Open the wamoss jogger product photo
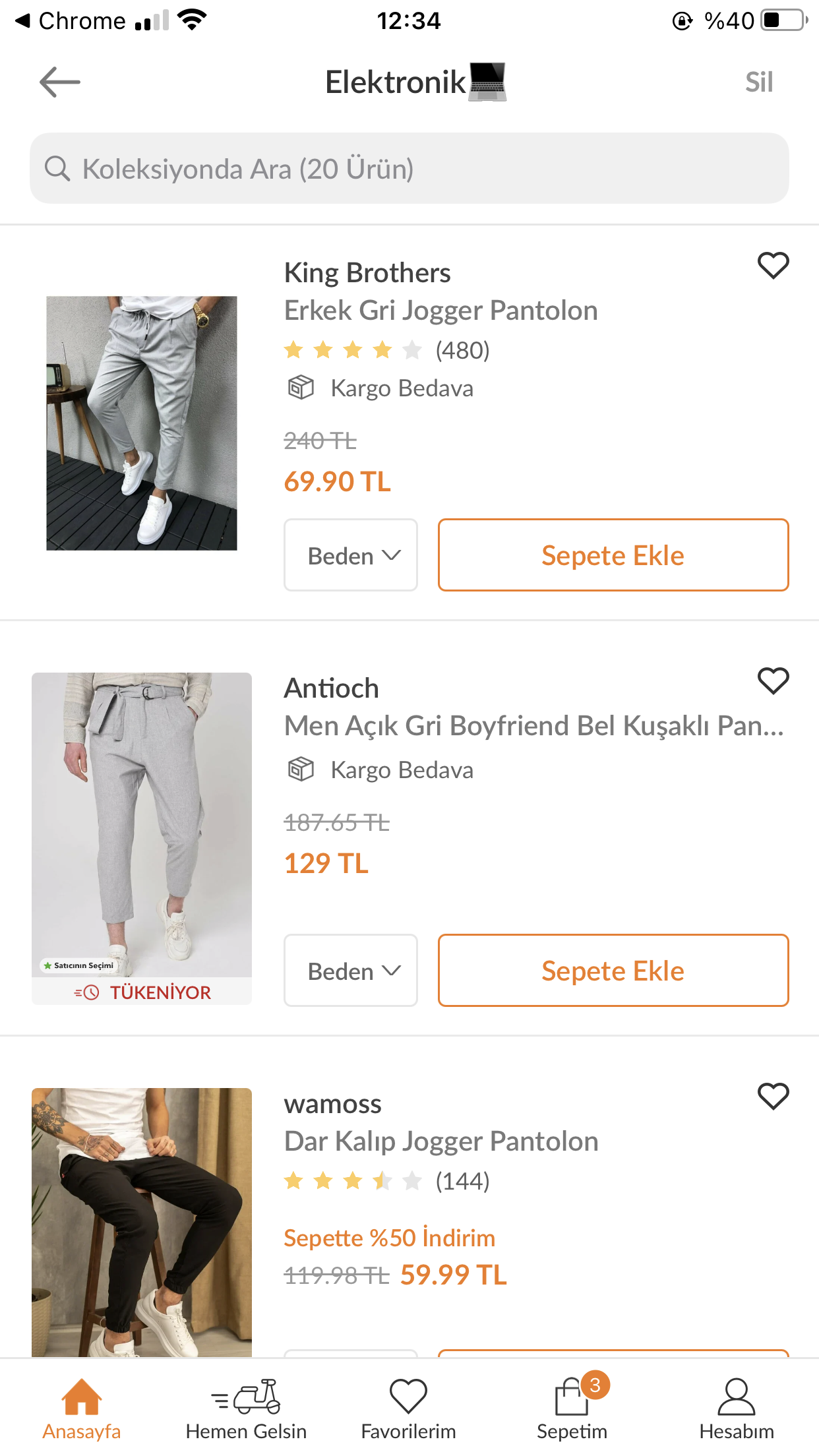Viewport: 819px width, 1456px height. (x=142, y=1221)
